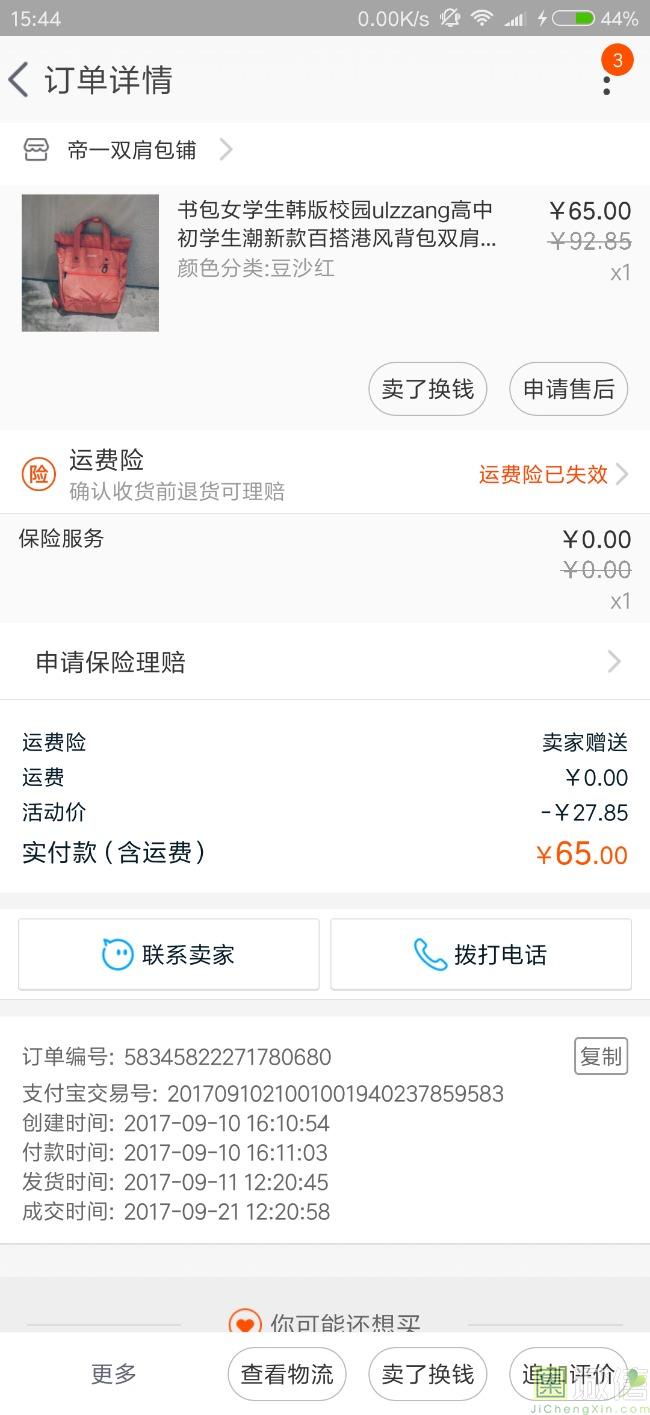Open the red backpack product image
Viewport: 650px width, 1415px height.
point(90,263)
